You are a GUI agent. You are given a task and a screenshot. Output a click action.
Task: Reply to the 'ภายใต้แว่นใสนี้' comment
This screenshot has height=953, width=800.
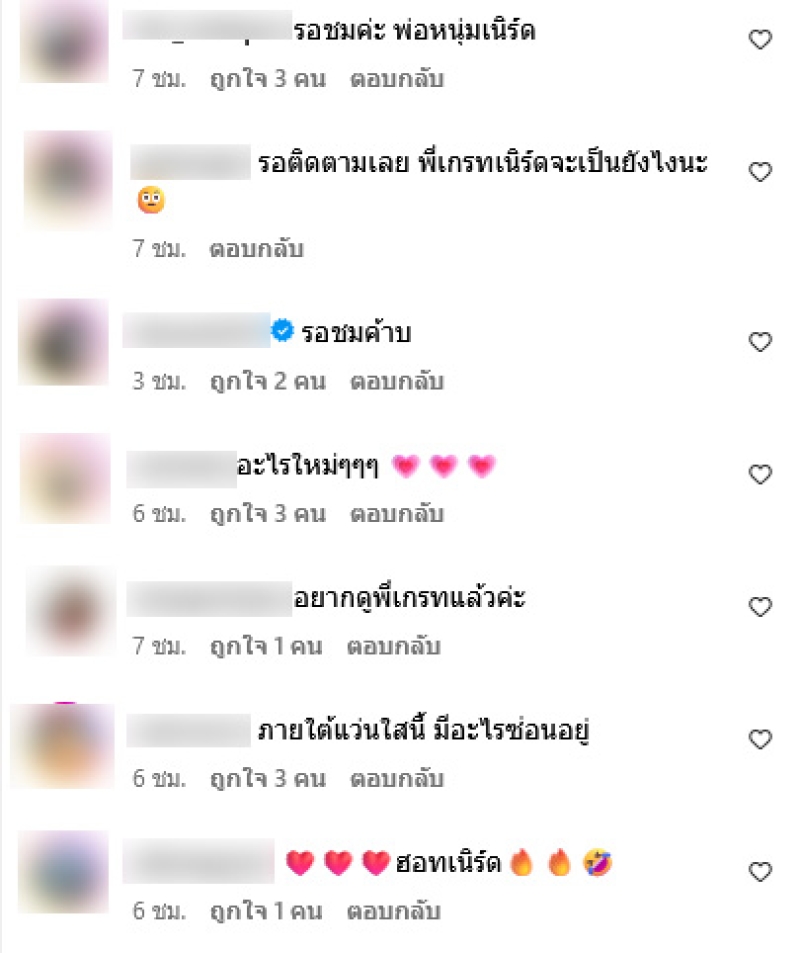click(396, 778)
